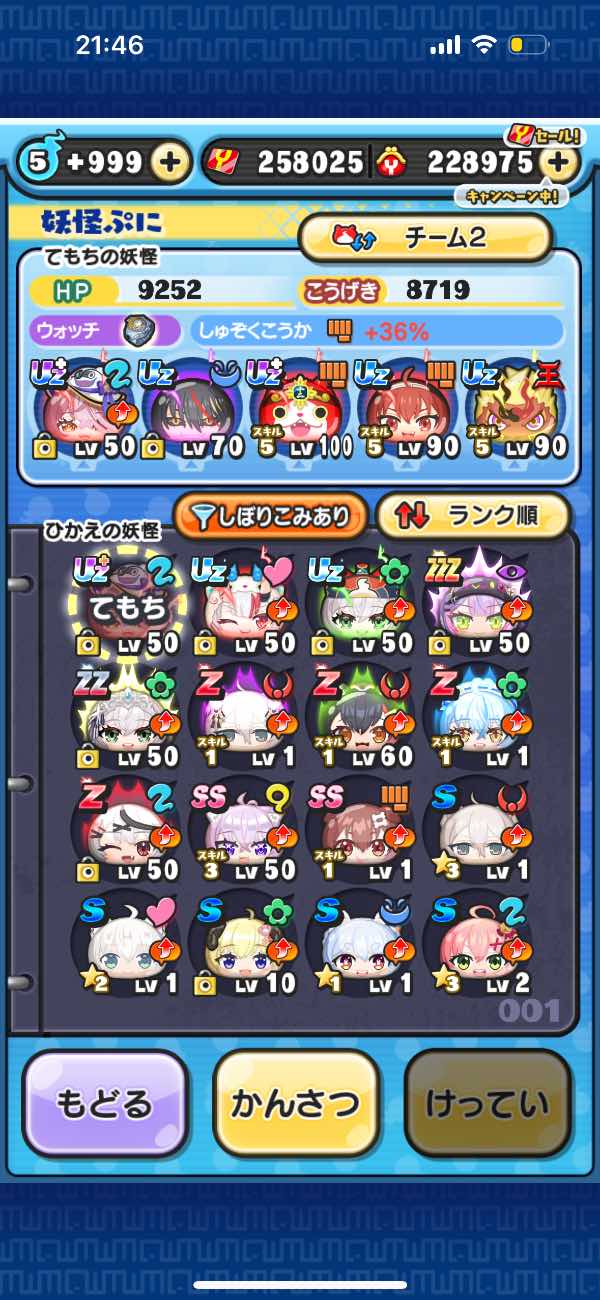Tap the けってい confirm button

coord(488,1104)
